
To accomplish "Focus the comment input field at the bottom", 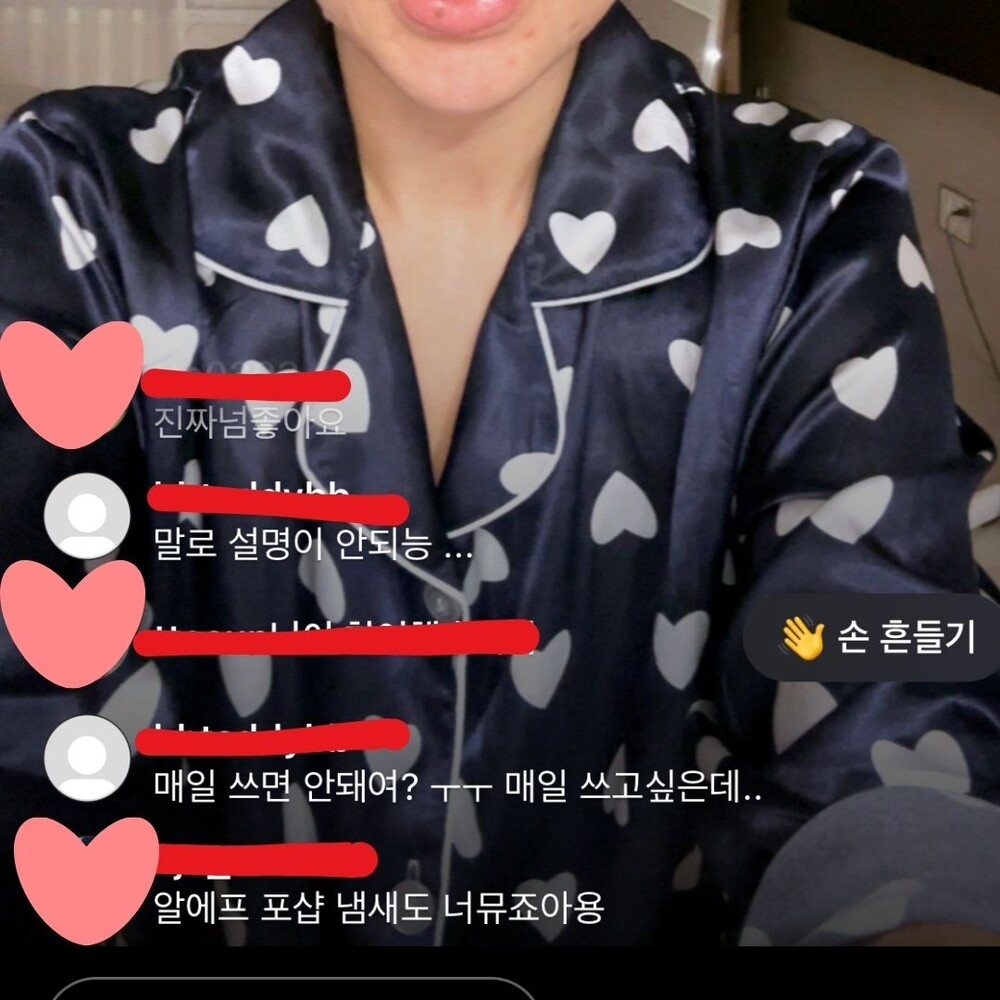I will pyautogui.click(x=293, y=989).
